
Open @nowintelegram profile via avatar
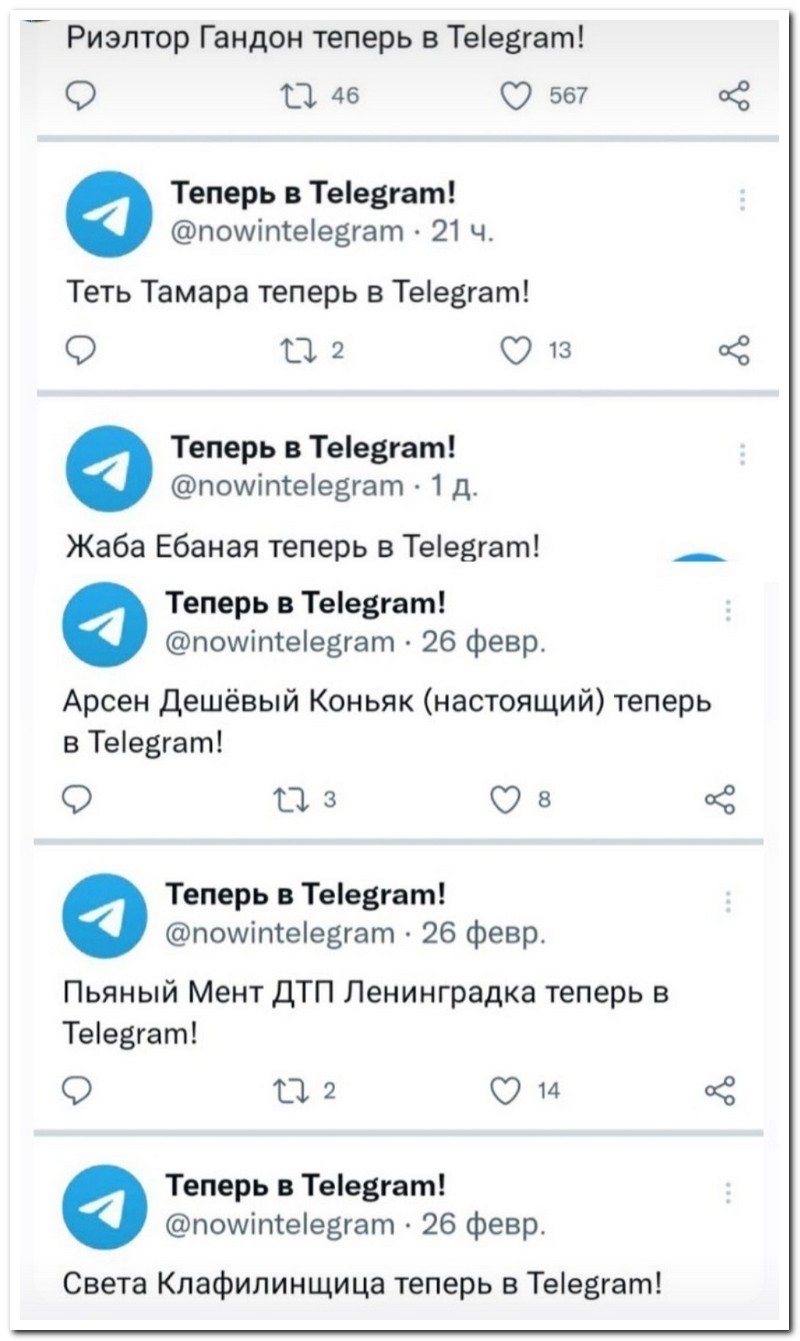pos(108,213)
